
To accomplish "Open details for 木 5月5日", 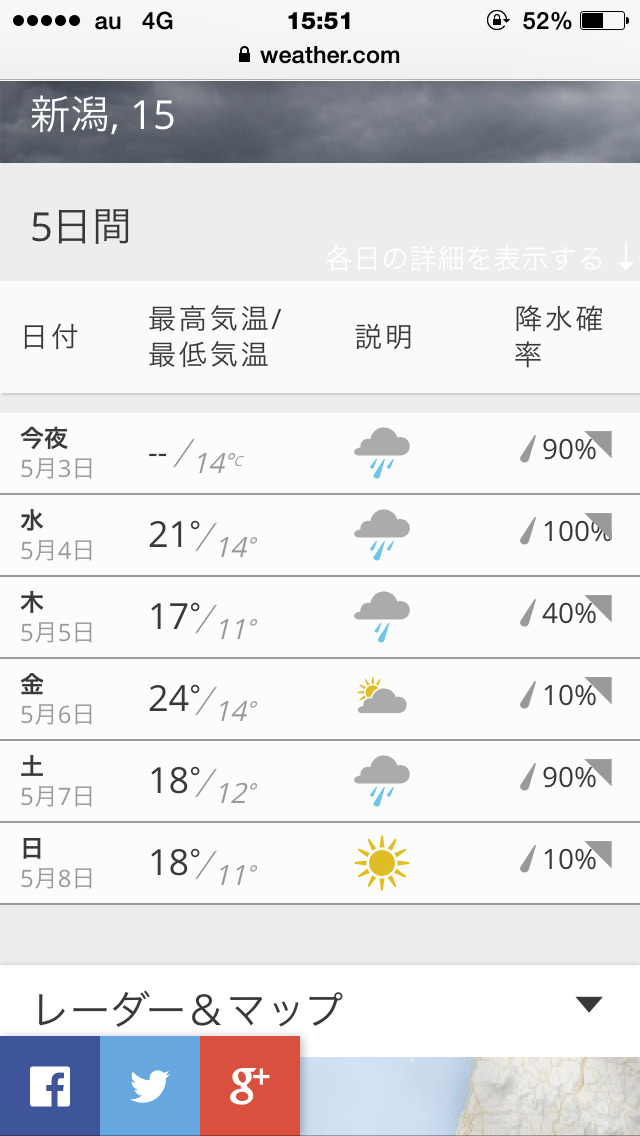I will (320, 617).
